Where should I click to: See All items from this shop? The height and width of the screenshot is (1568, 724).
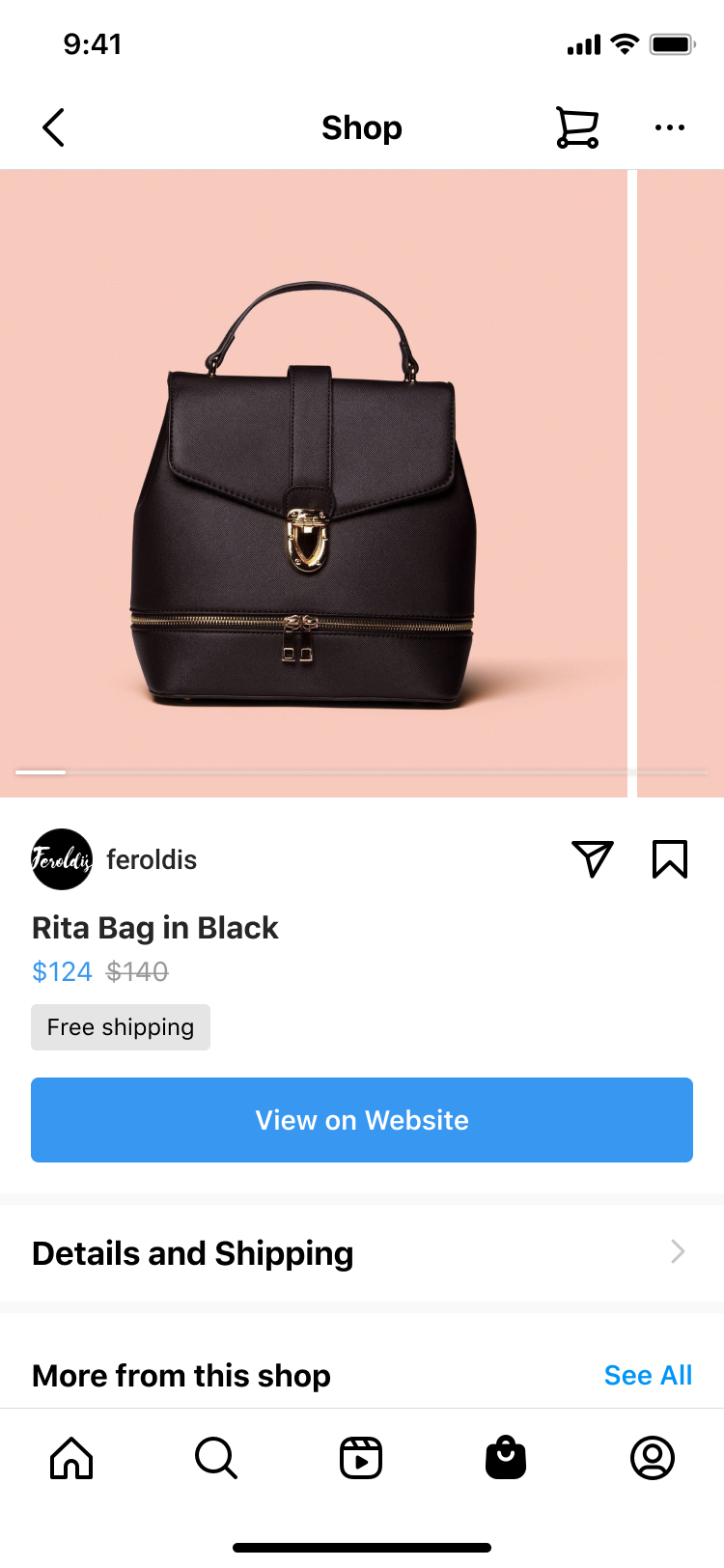648,1375
